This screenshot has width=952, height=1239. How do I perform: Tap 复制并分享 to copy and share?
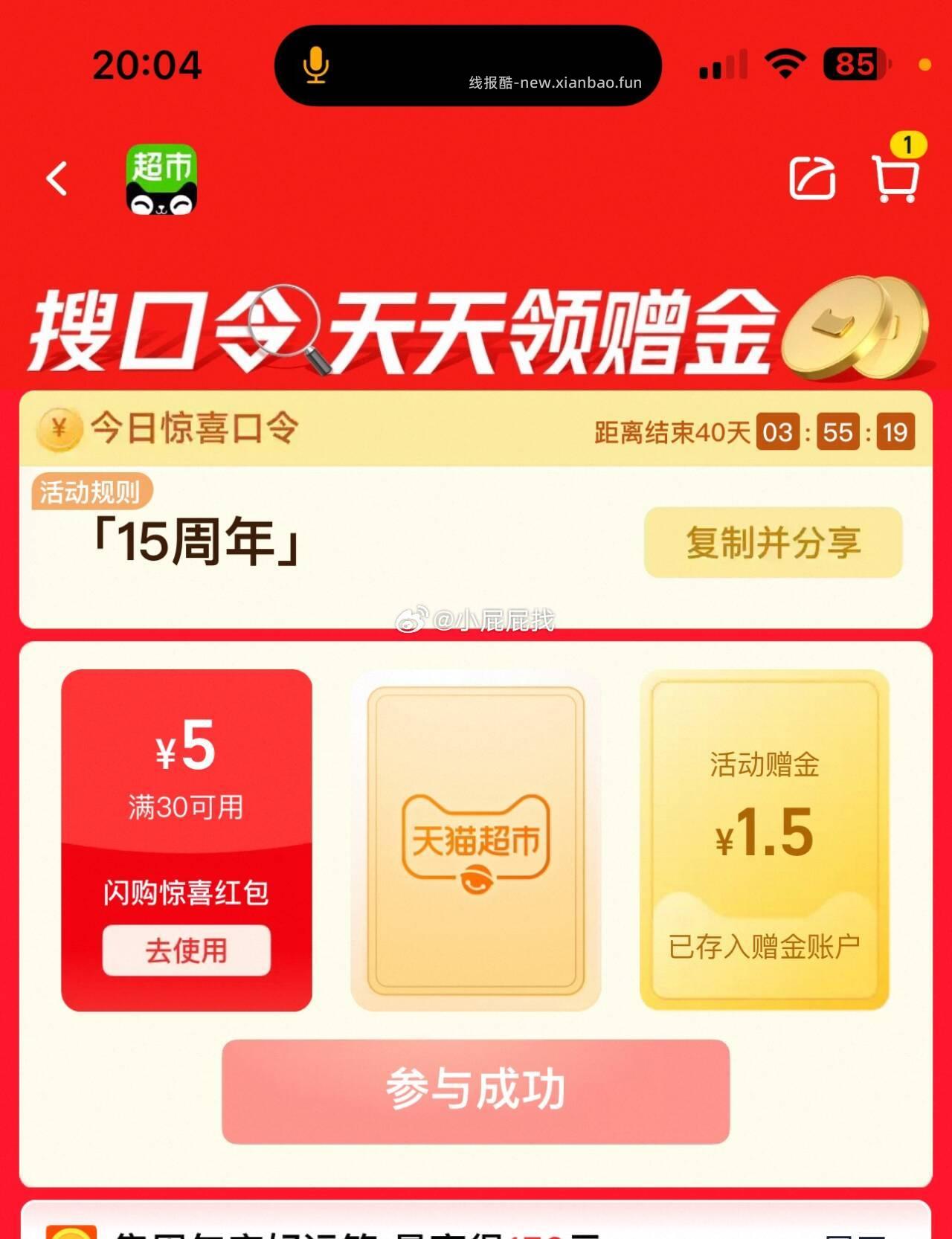(773, 543)
